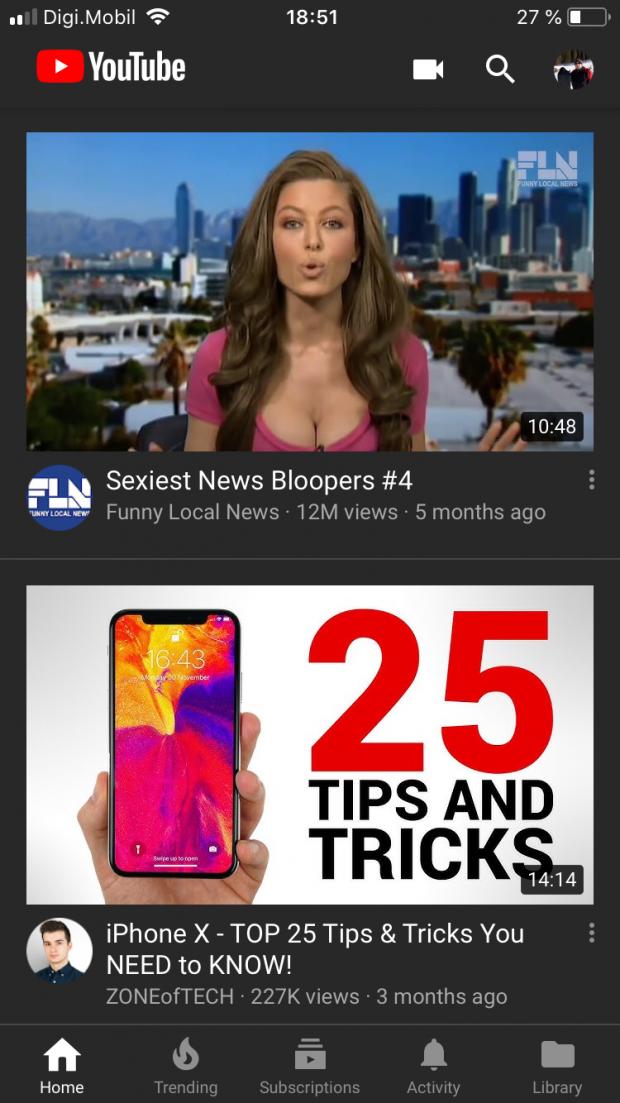Open the account profile avatar
This screenshot has width=620, height=1103.
(573, 69)
